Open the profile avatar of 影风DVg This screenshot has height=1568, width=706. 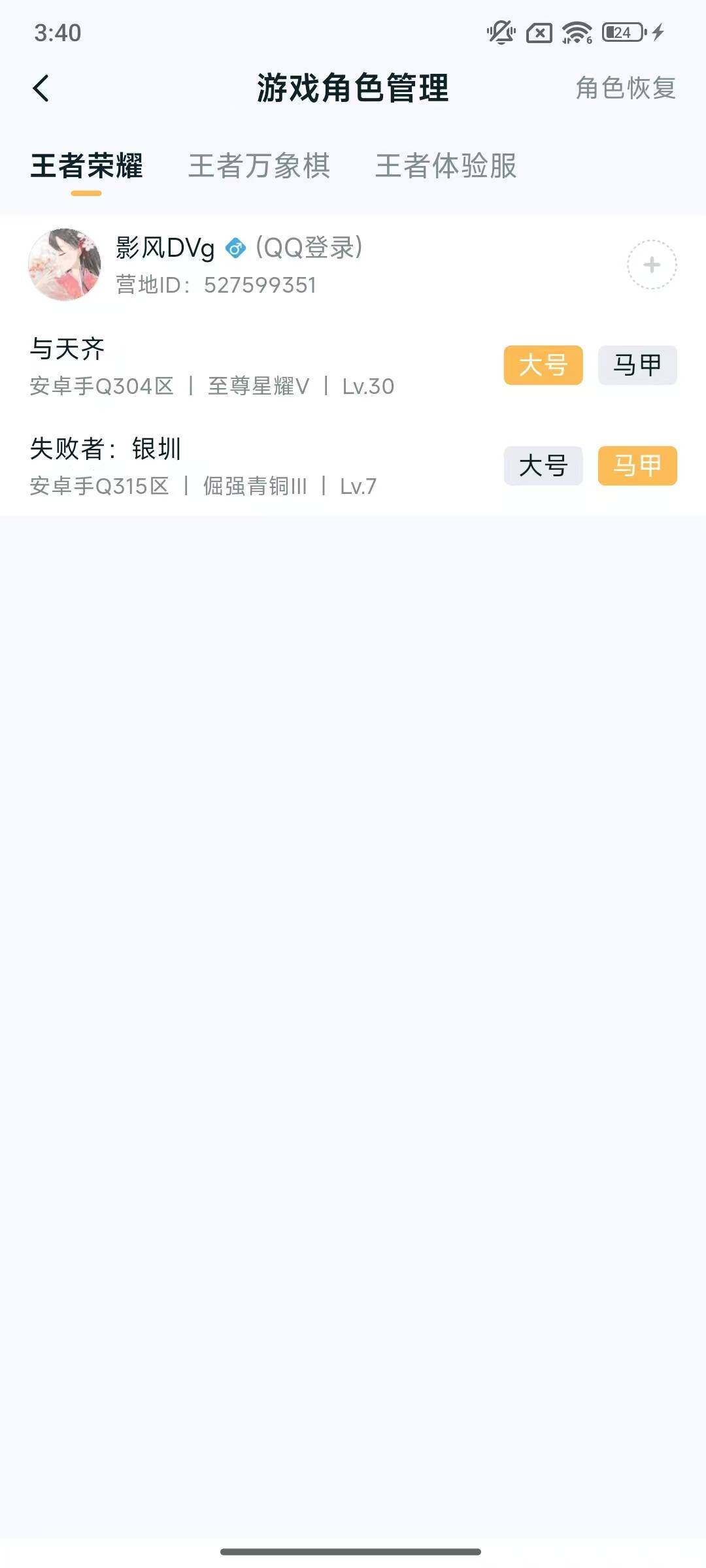(65, 265)
